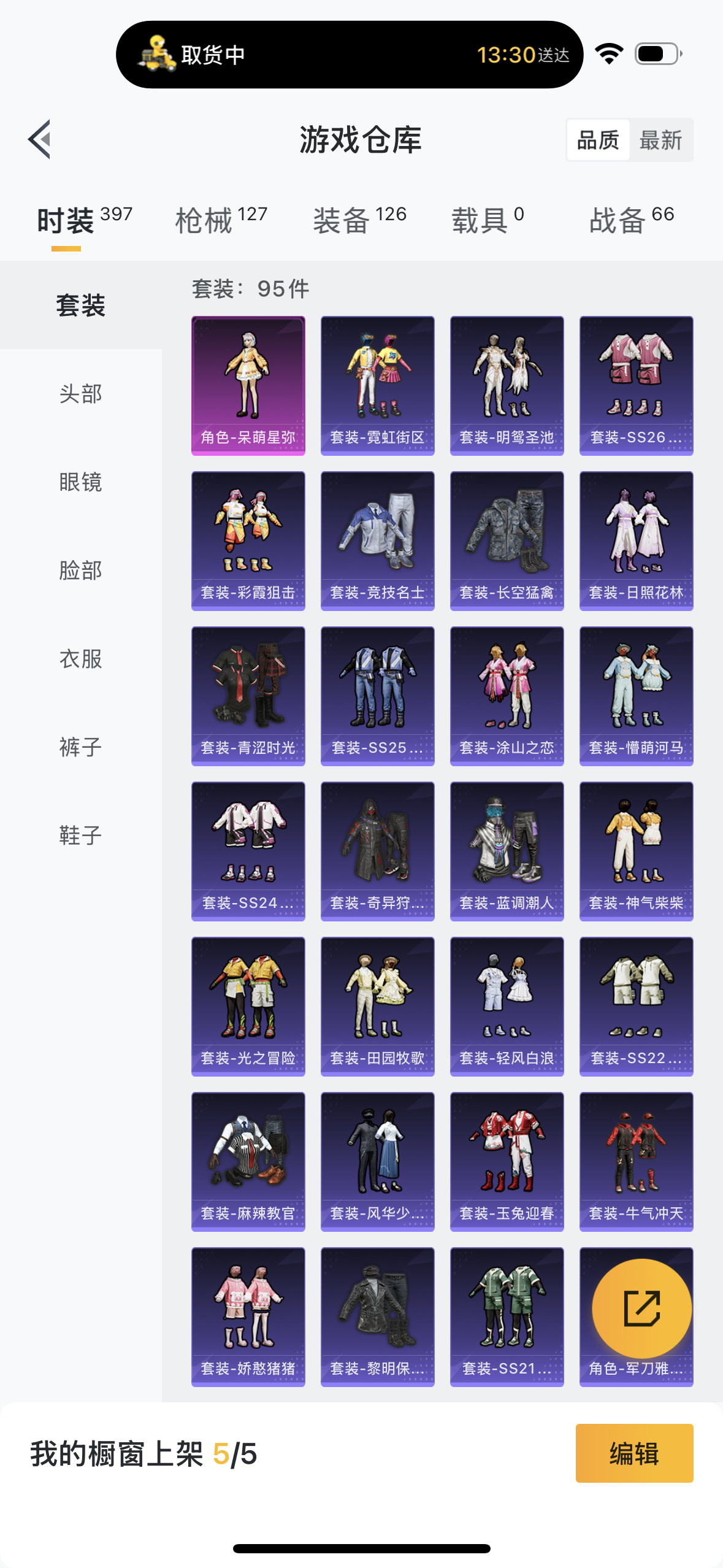Sort items by 最新

pos(660,140)
